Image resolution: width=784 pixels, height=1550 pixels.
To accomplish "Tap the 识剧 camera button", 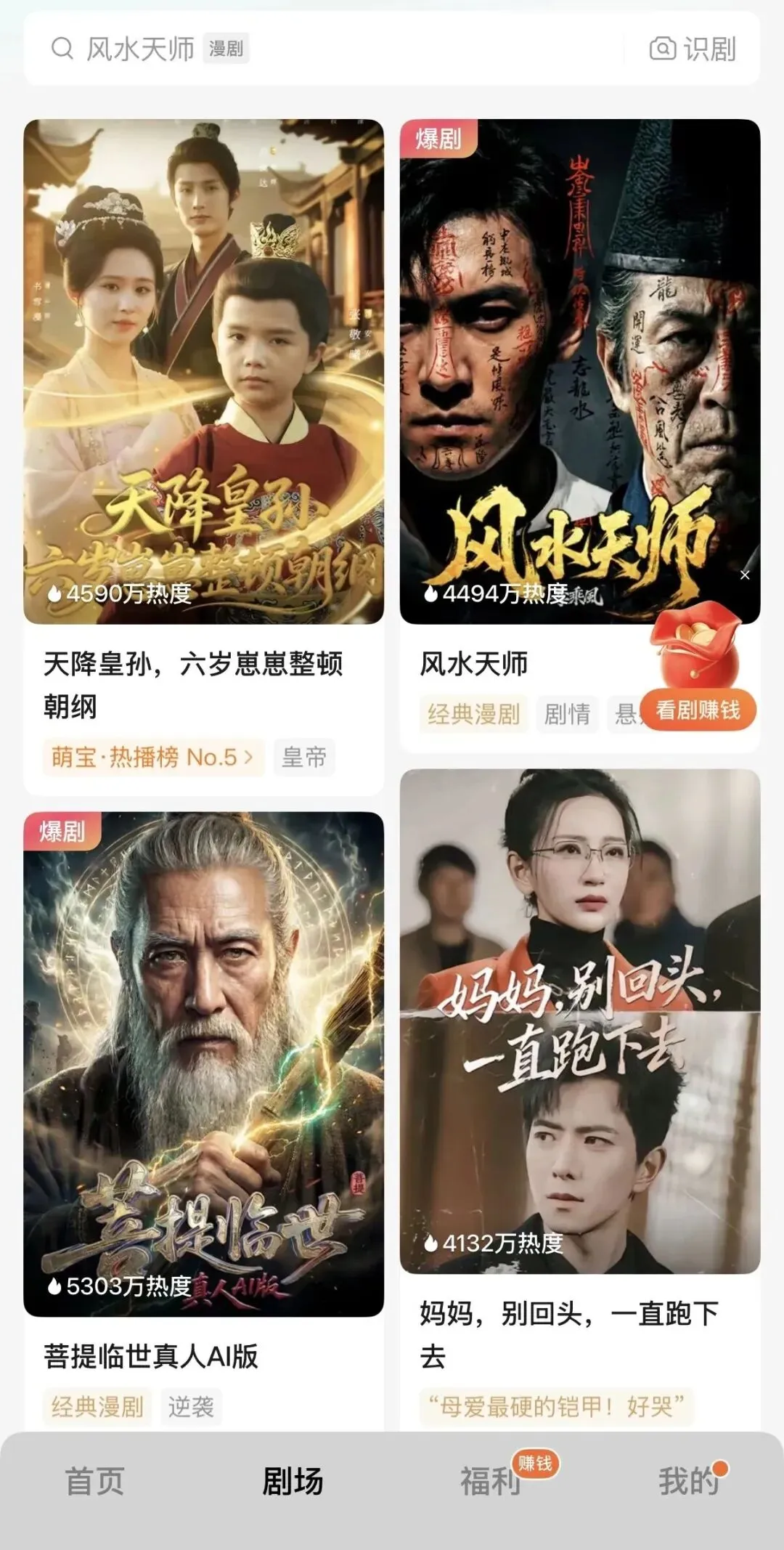I will (x=693, y=49).
